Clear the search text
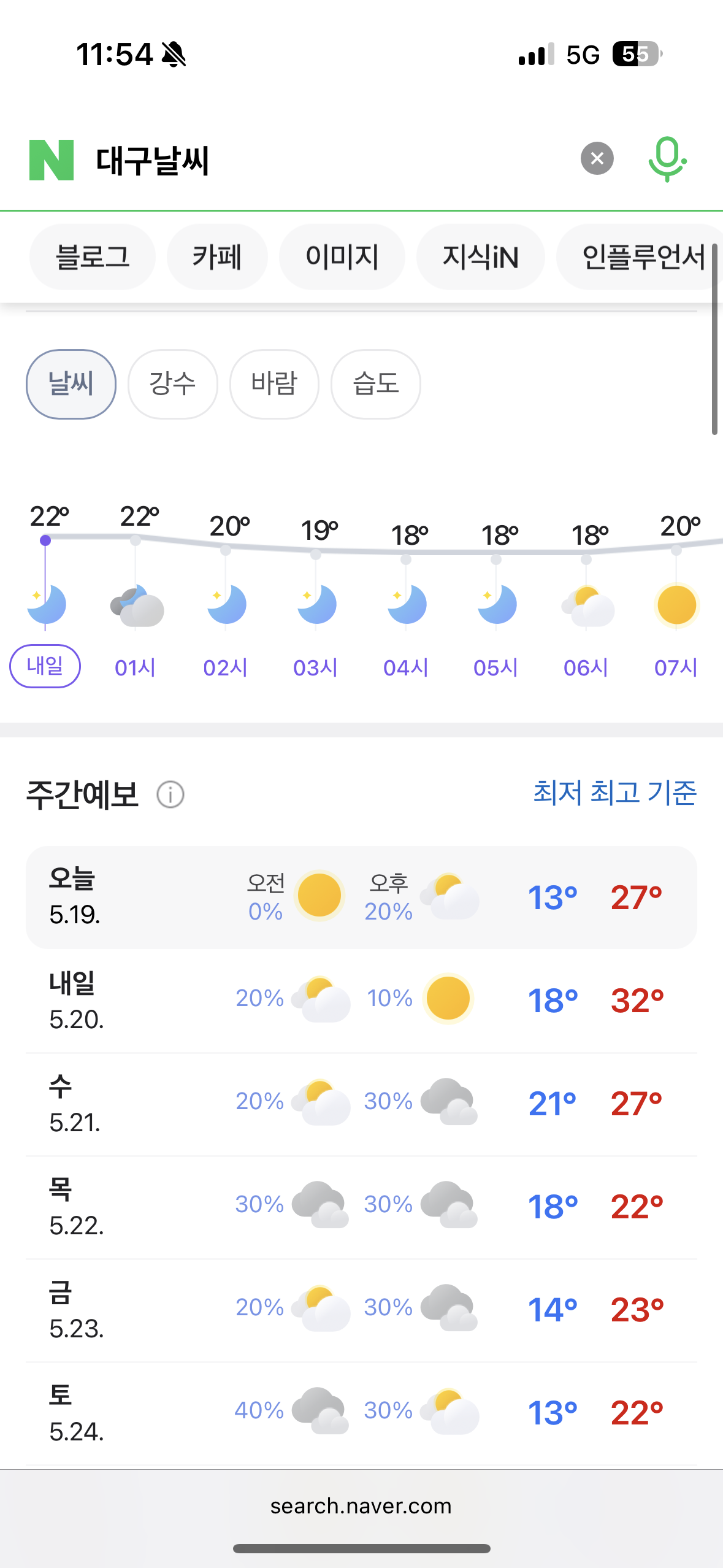Image resolution: width=723 pixels, height=1568 pixels. [597, 159]
